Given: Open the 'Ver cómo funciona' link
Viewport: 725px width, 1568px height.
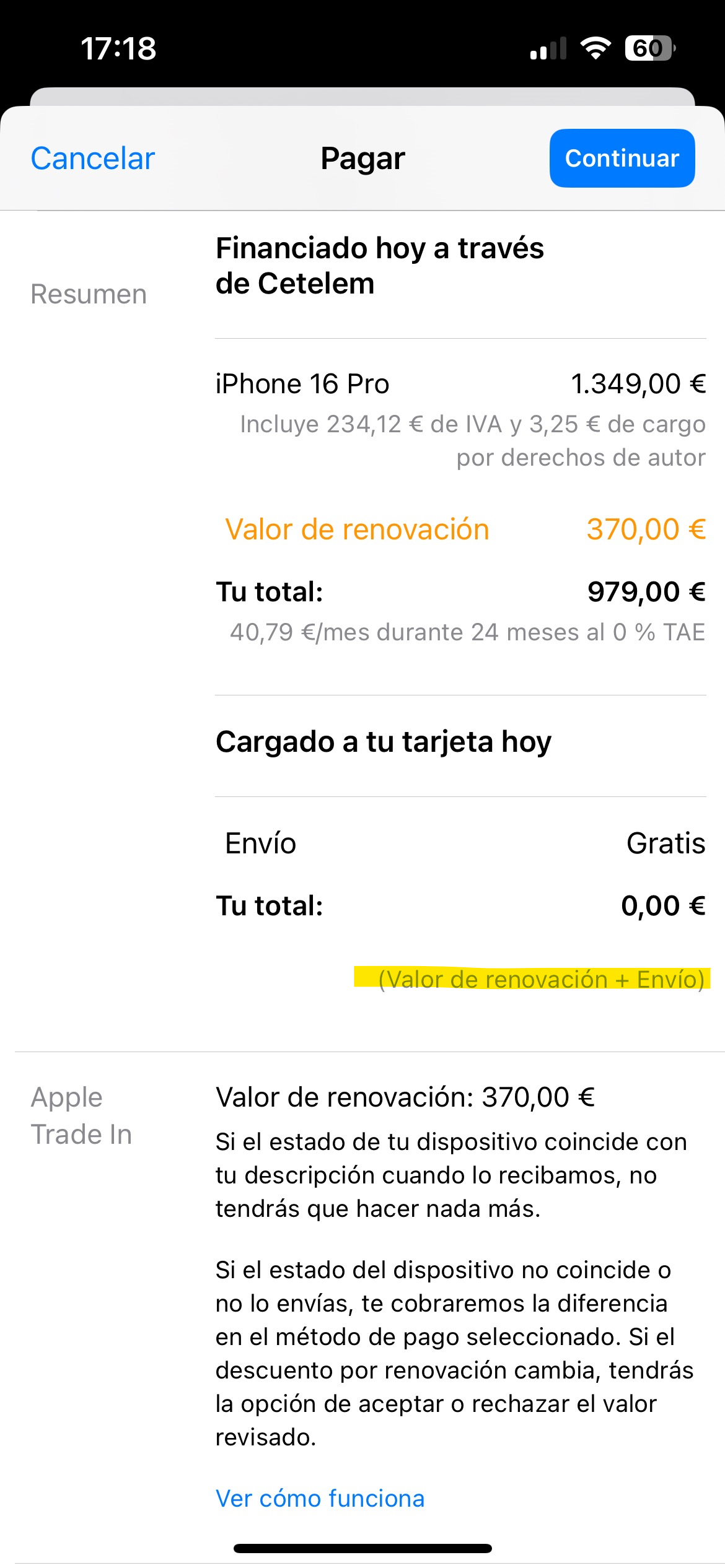Looking at the screenshot, I should tap(320, 1498).
